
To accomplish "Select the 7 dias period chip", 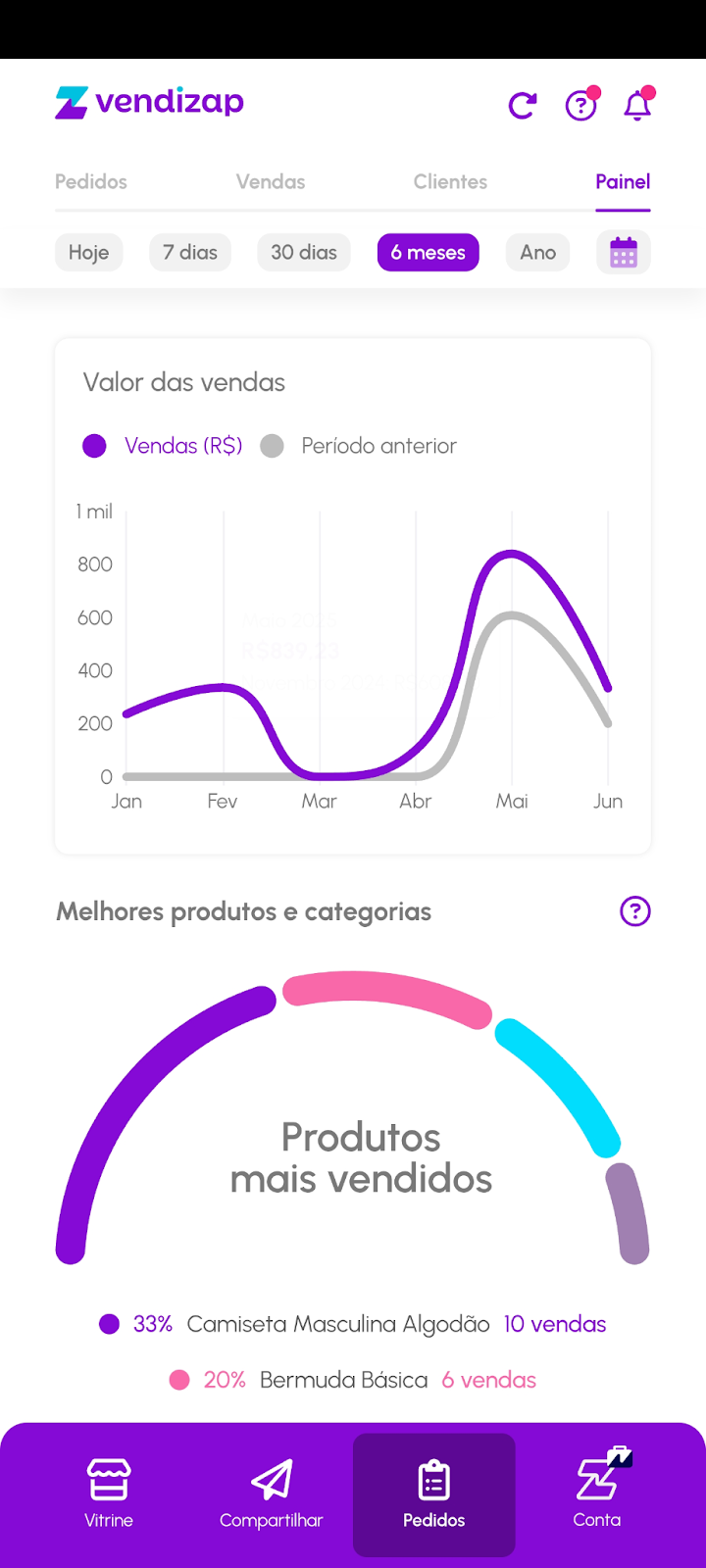I will pyautogui.click(x=190, y=253).
